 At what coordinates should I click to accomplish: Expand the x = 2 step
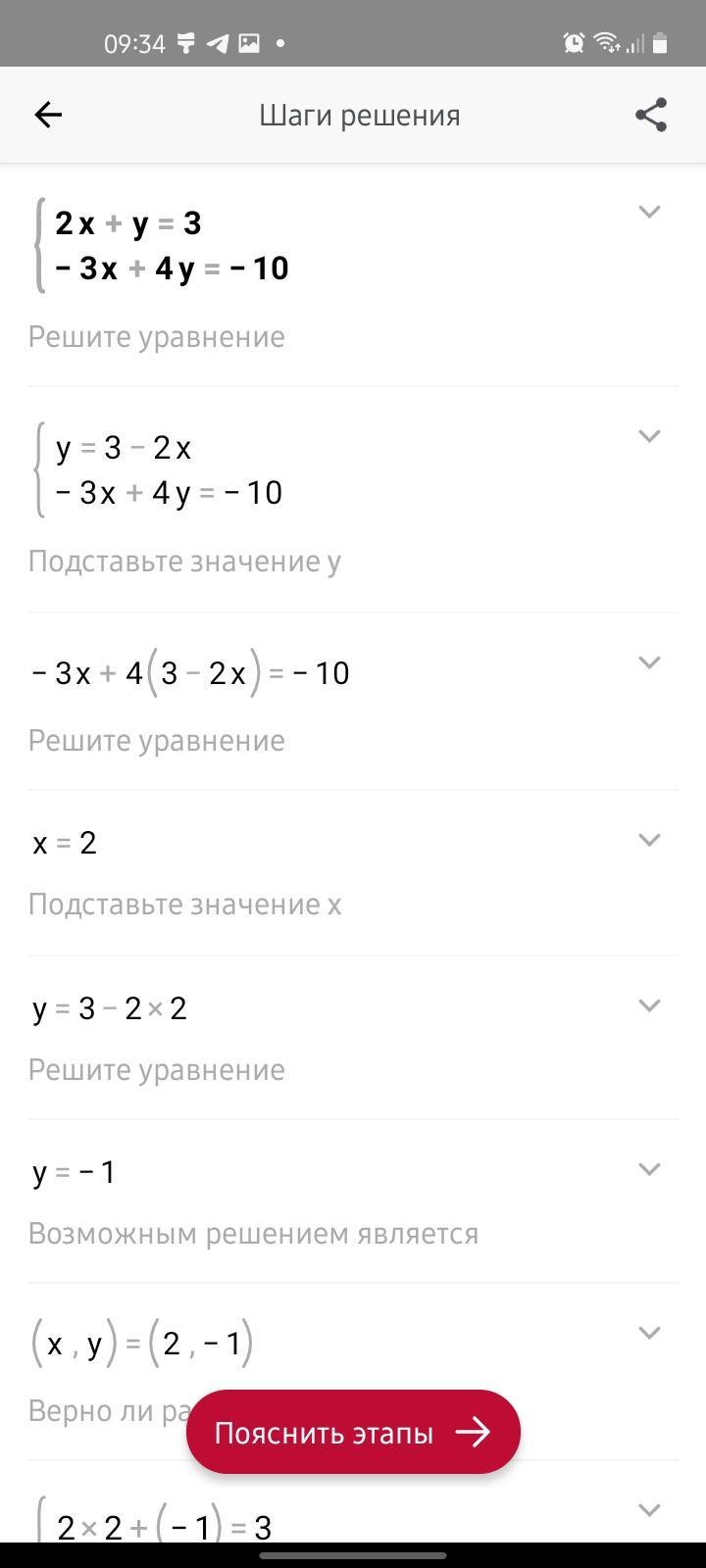pos(649,840)
